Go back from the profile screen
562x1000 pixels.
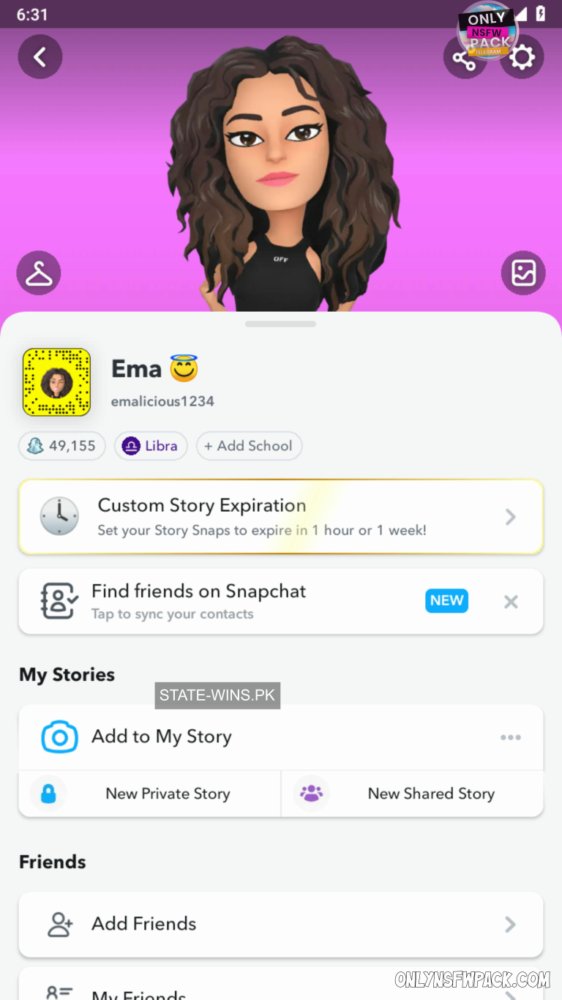click(40, 57)
